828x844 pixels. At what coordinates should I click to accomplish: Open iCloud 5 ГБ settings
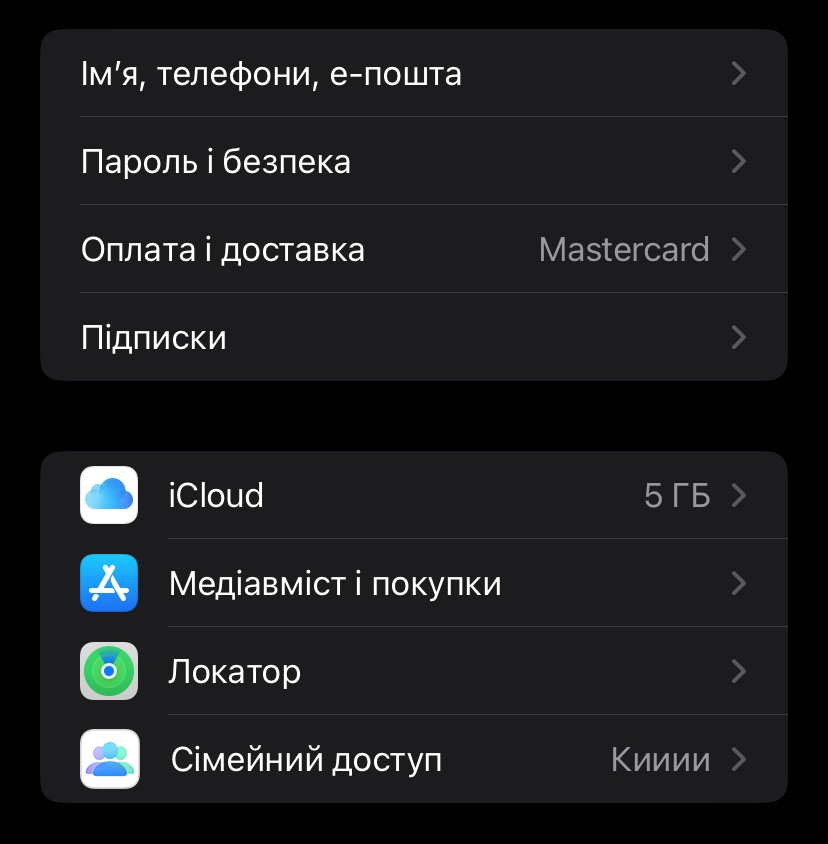[413, 495]
